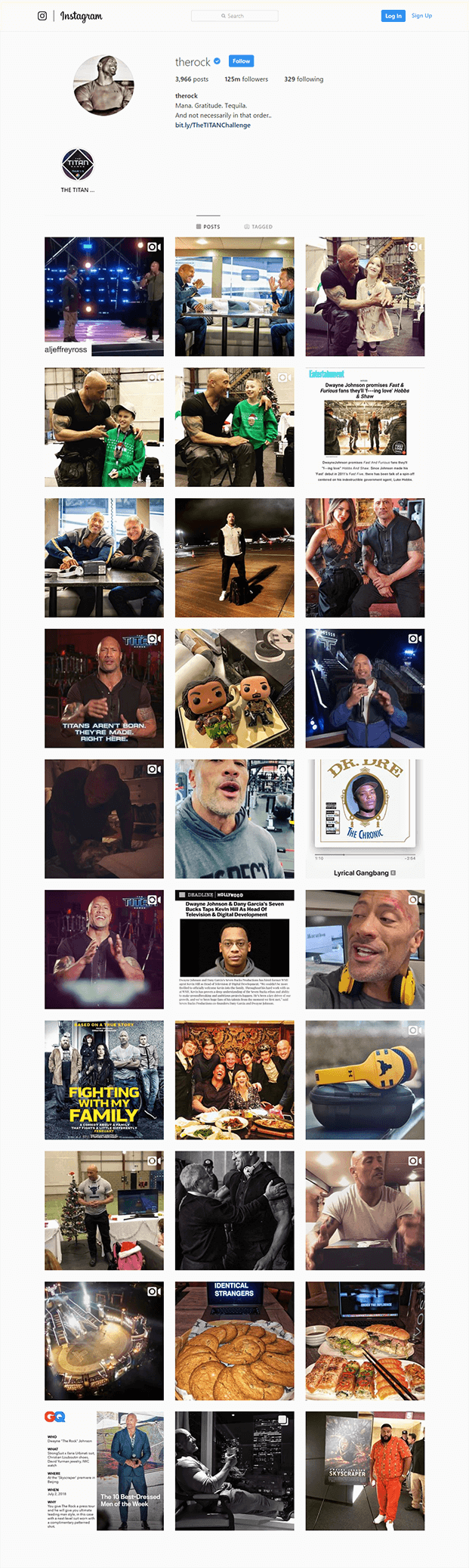This screenshot has height=1568, width=469.
Task: View the 329 following list
Action: tap(304, 79)
